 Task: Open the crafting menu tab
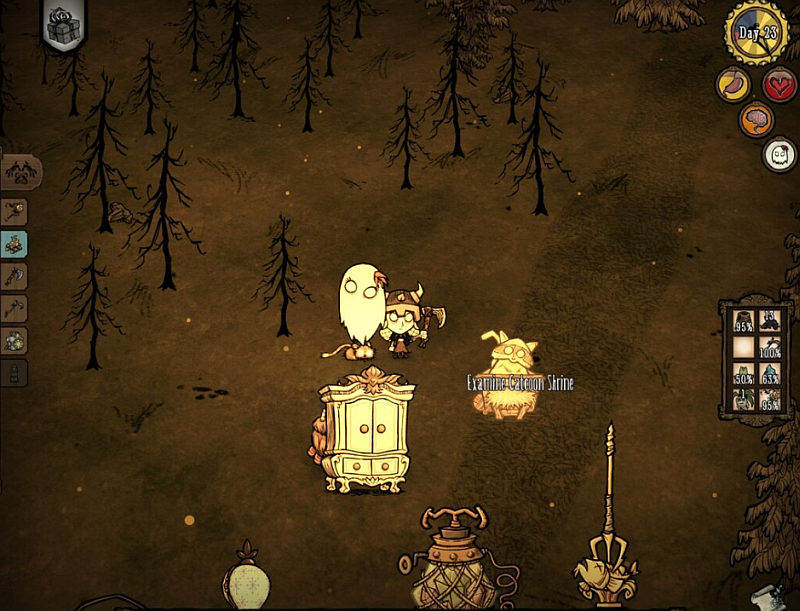(15, 173)
